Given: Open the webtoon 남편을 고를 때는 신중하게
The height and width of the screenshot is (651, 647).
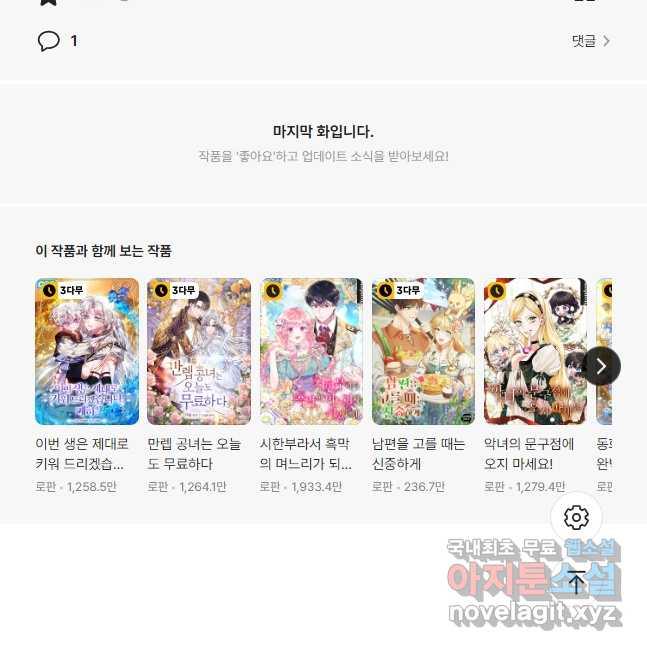Looking at the screenshot, I should pyautogui.click(x=423, y=351).
